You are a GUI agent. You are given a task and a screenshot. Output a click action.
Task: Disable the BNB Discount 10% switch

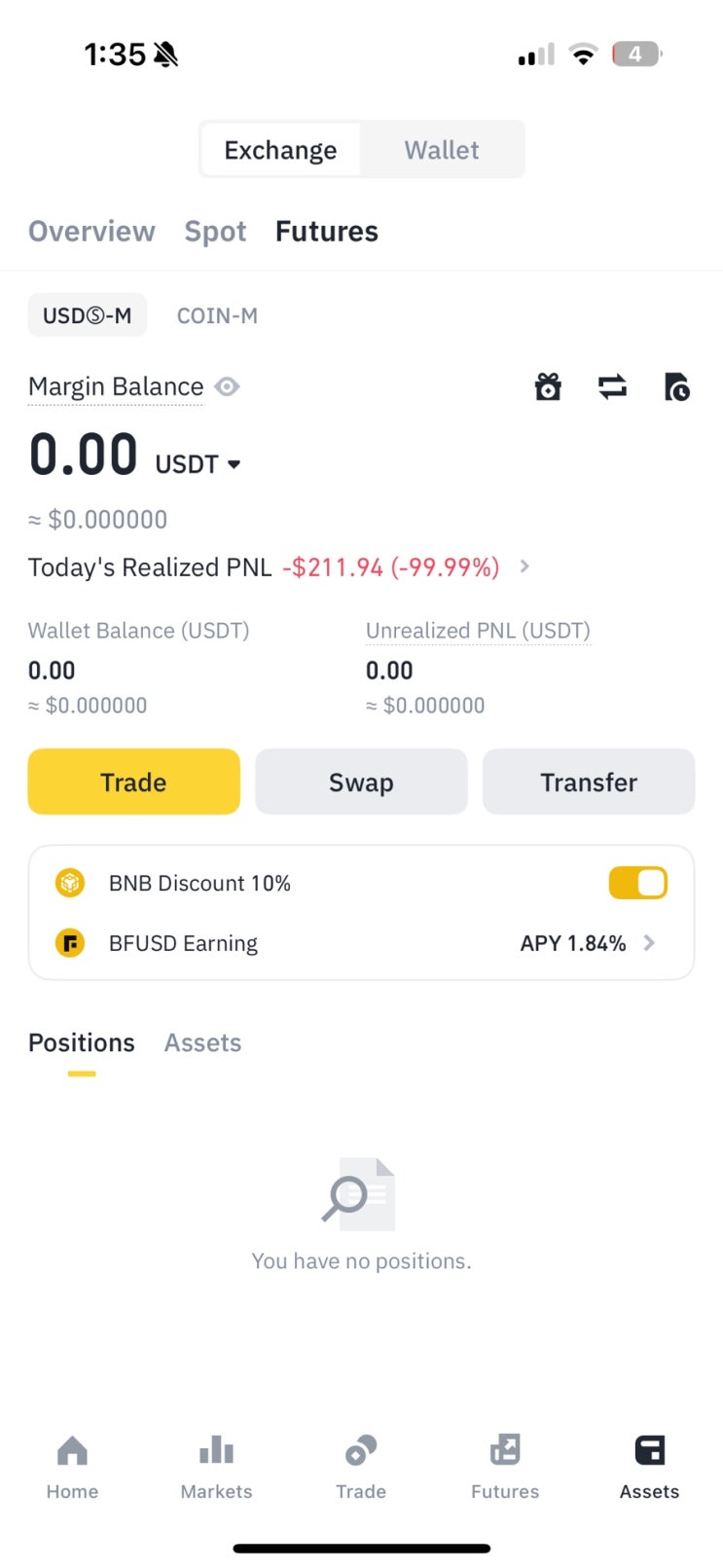[637, 883]
